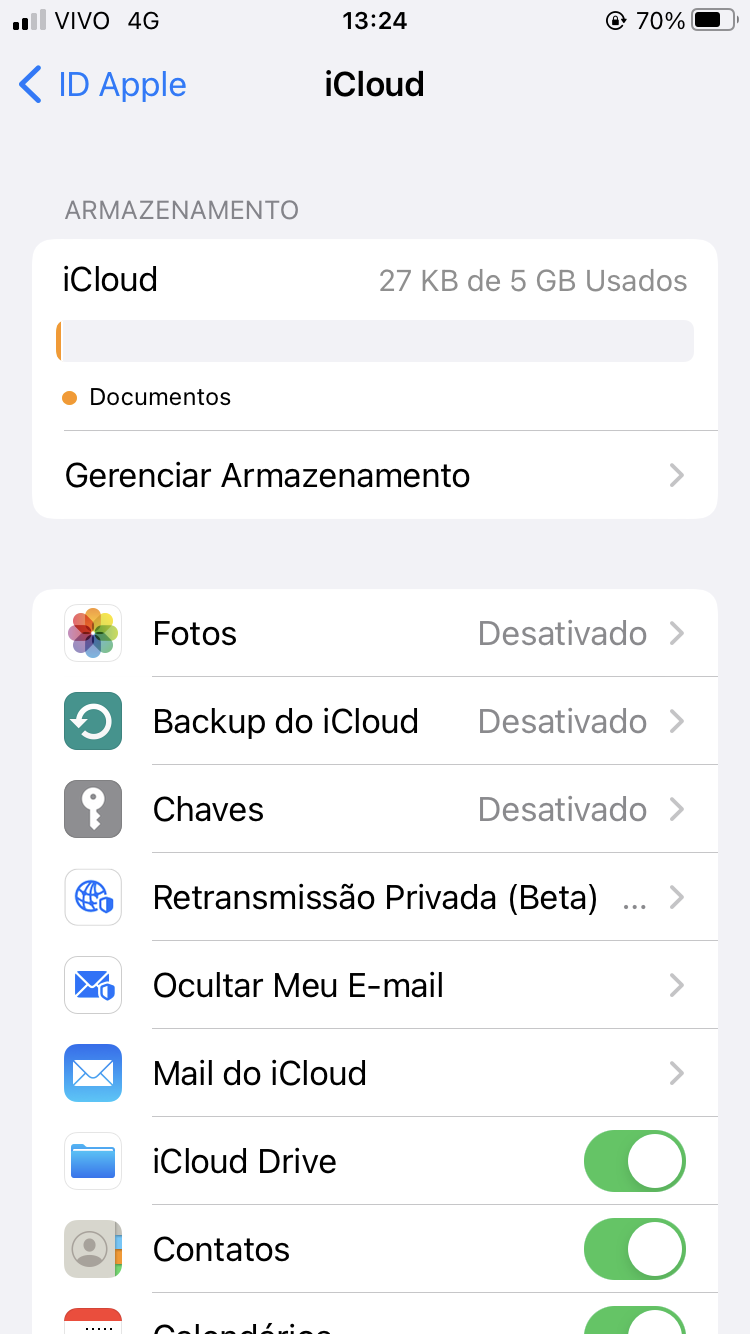The height and width of the screenshot is (1334, 750).
Task: Open Mail do iCloud
Action: [374, 1073]
